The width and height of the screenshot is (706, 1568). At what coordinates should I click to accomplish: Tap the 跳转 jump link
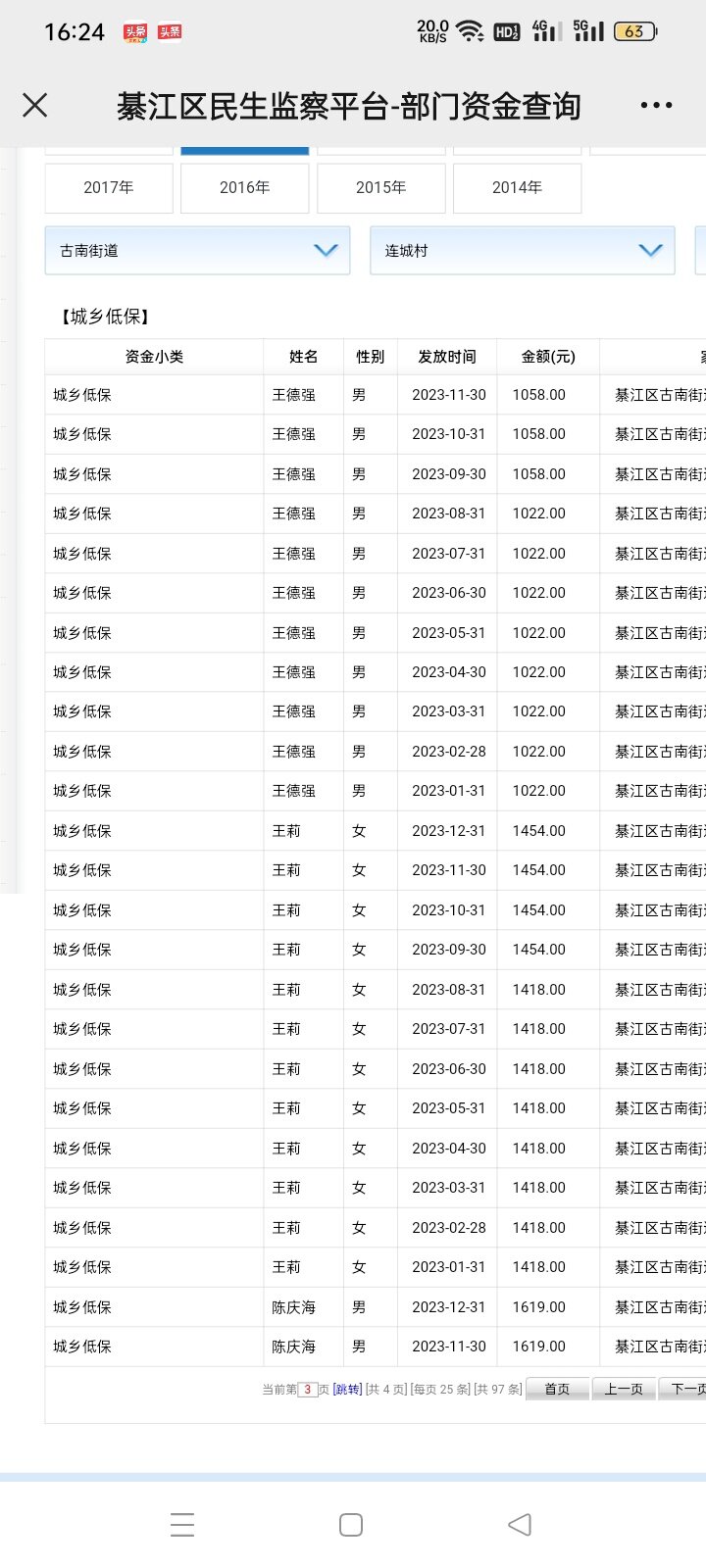click(347, 1390)
